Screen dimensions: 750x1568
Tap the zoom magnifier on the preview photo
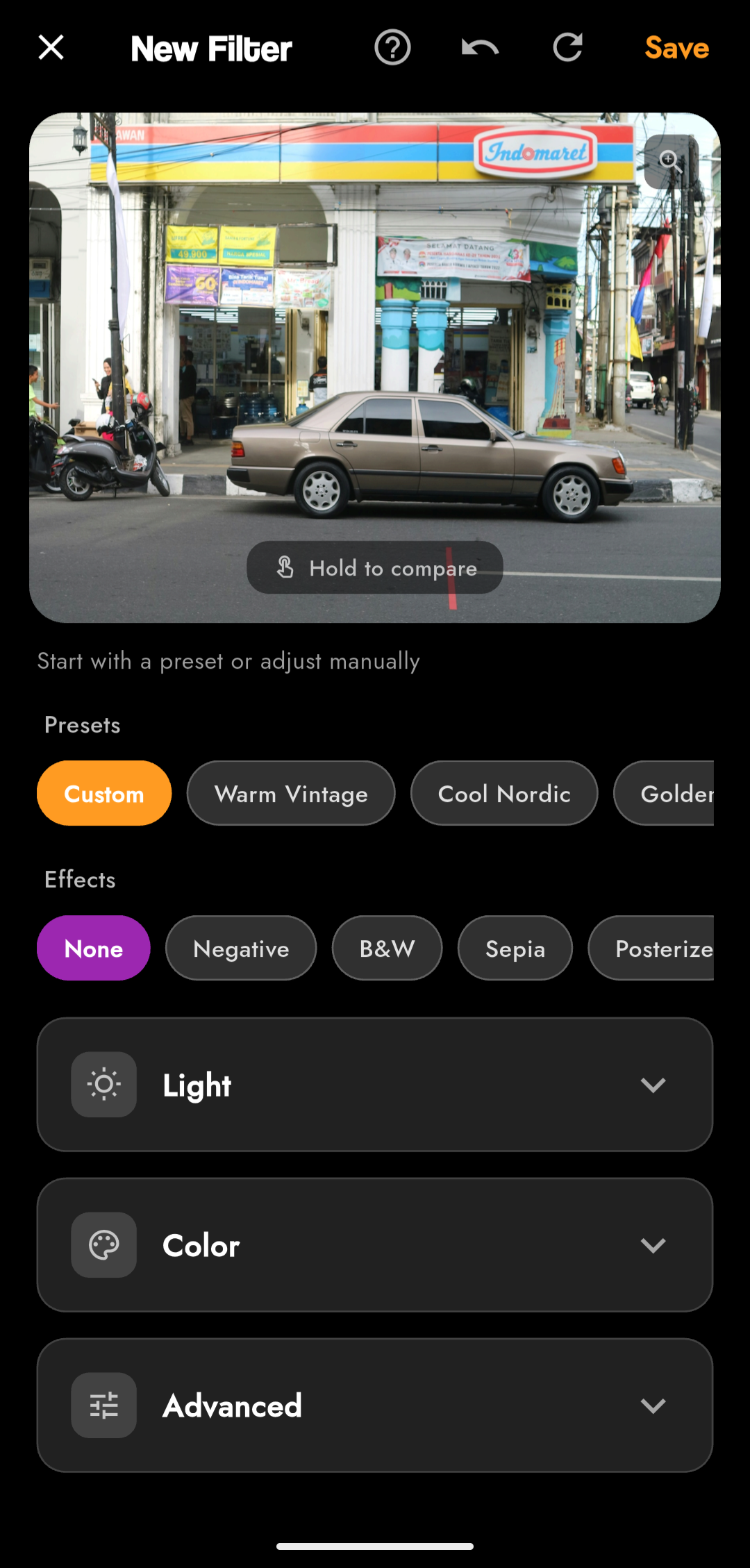click(670, 162)
